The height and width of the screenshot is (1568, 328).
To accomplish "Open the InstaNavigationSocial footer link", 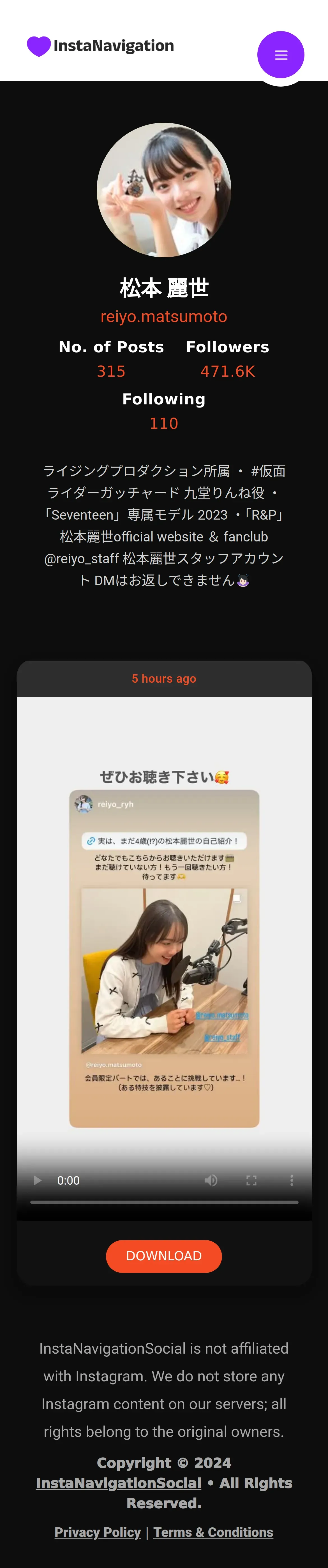I will pyautogui.click(x=119, y=1483).
